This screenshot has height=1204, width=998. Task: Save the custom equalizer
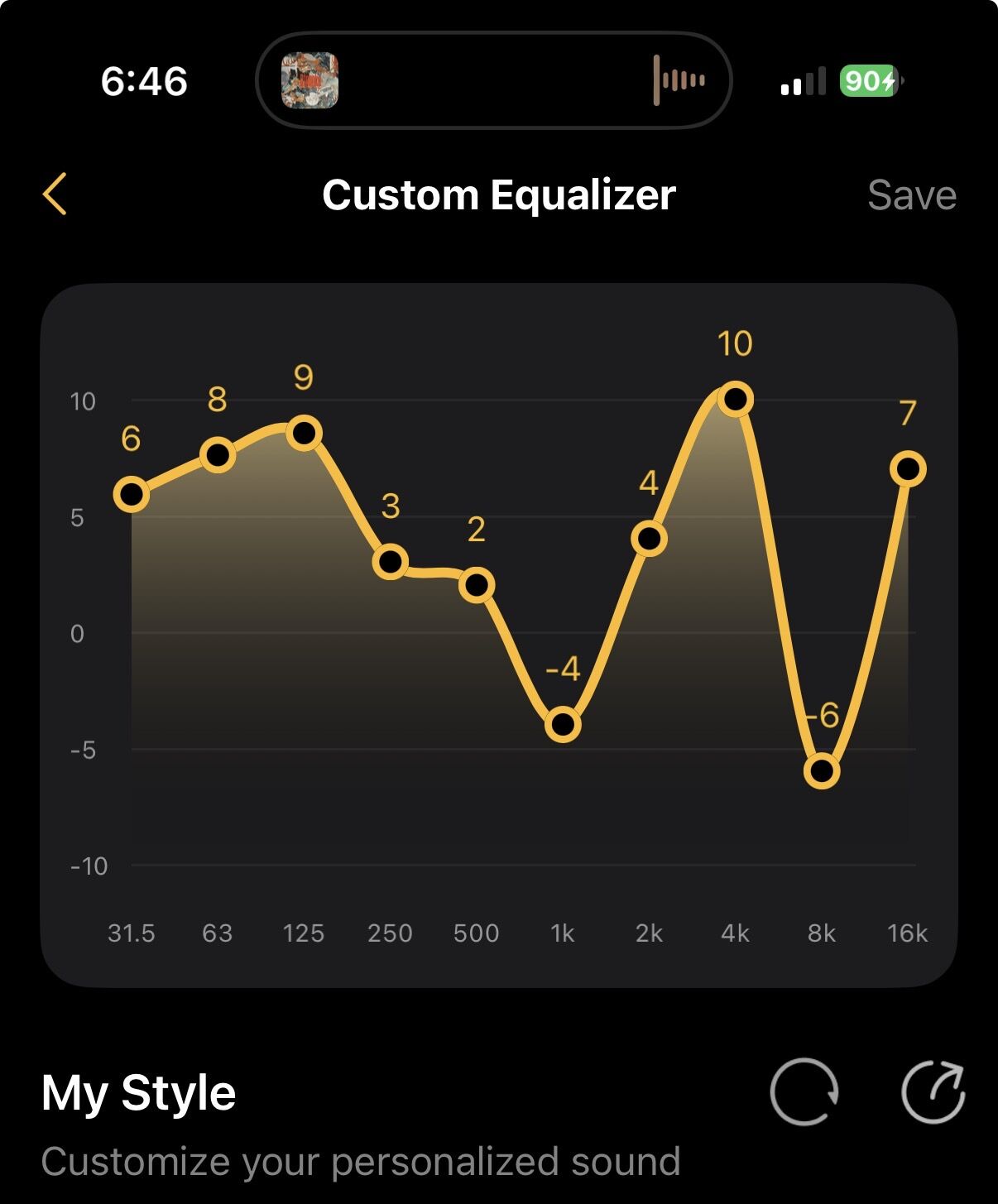pos(911,196)
